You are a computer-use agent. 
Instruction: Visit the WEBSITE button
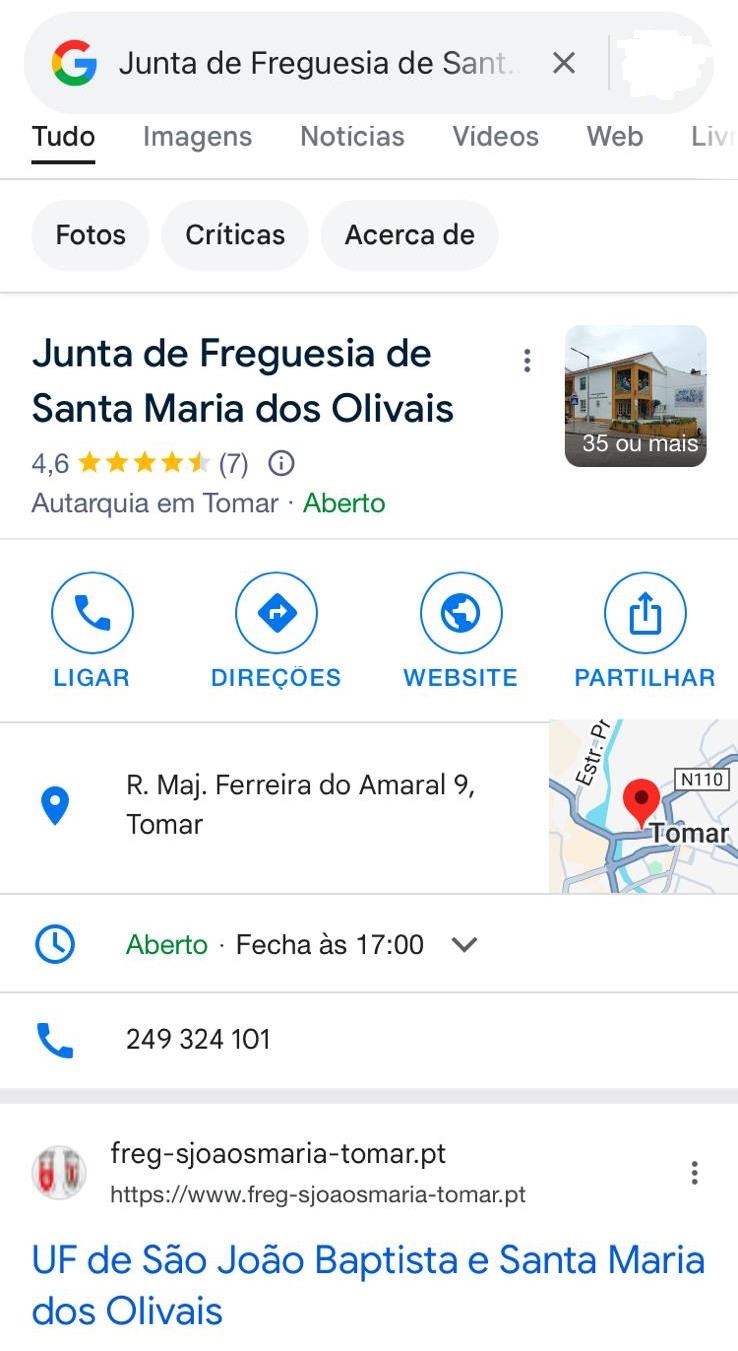460,631
